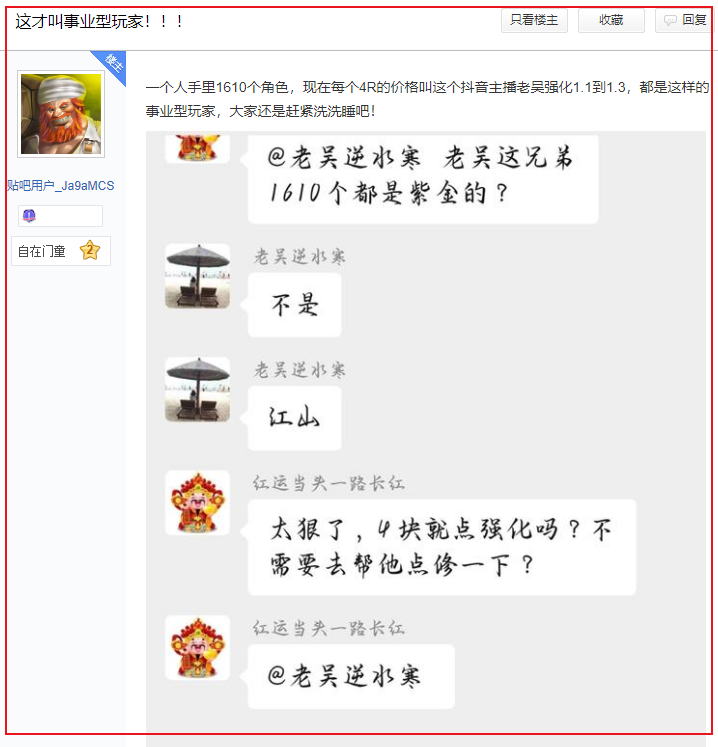Open the poster's avatar profile
The image size is (718, 747).
60,114
